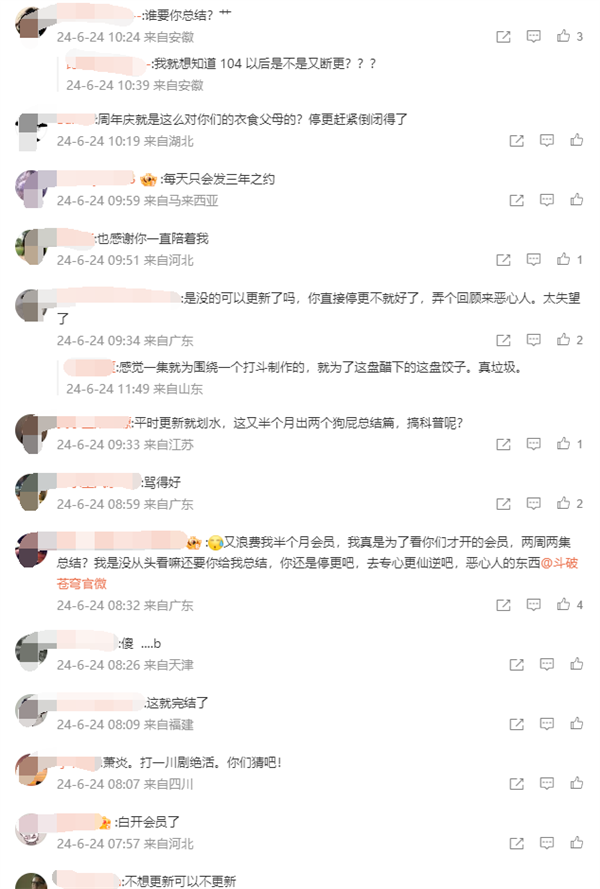This screenshot has height=889, width=600.
Task: Reply to the comment "白开会员了"
Action: pos(534,843)
